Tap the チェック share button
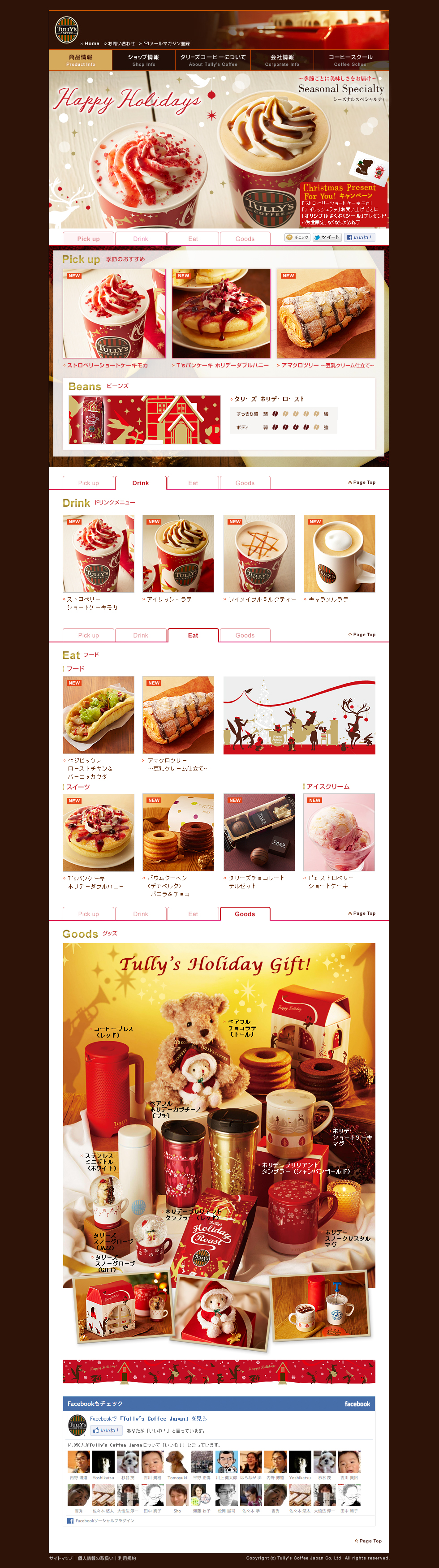Image resolution: width=439 pixels, height=1568 pixels. tap(298, 237)
